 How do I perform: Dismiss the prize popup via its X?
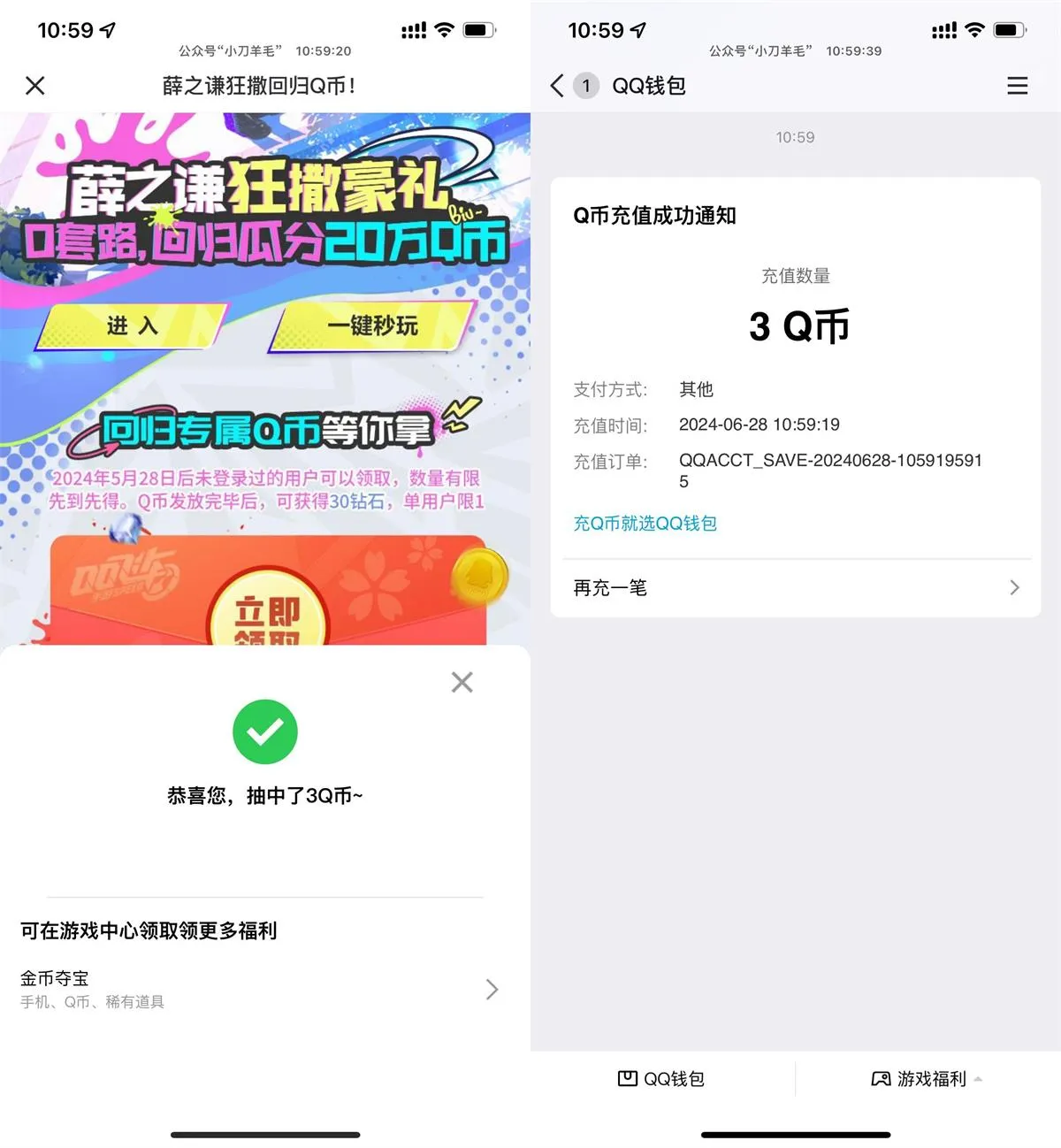462,682
